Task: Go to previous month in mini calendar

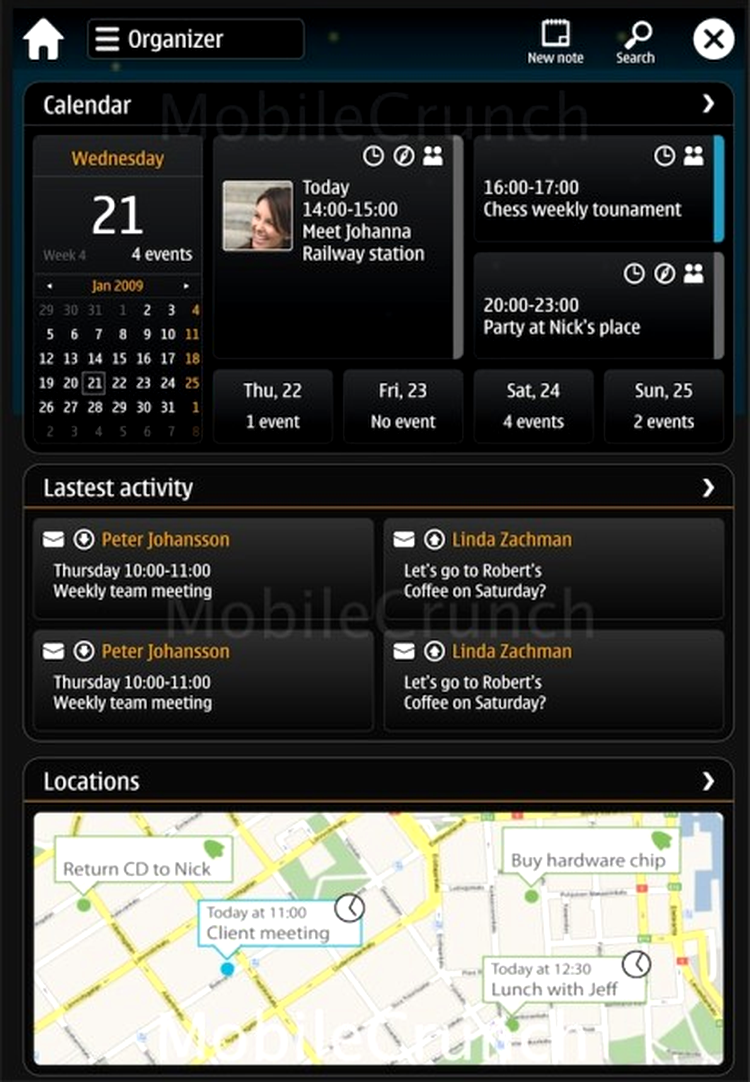Action: click(x=50, y=286)
